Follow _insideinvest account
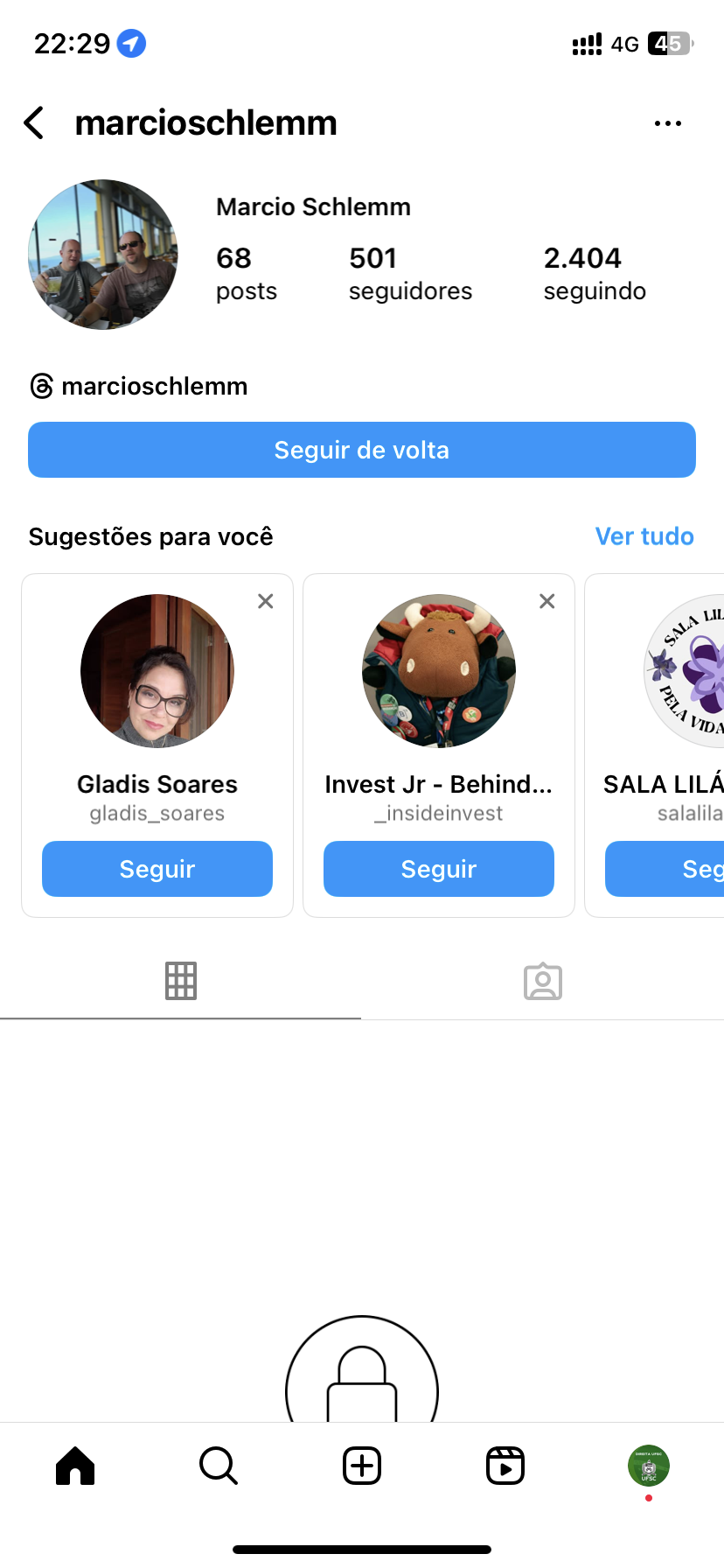 point(439,869)
